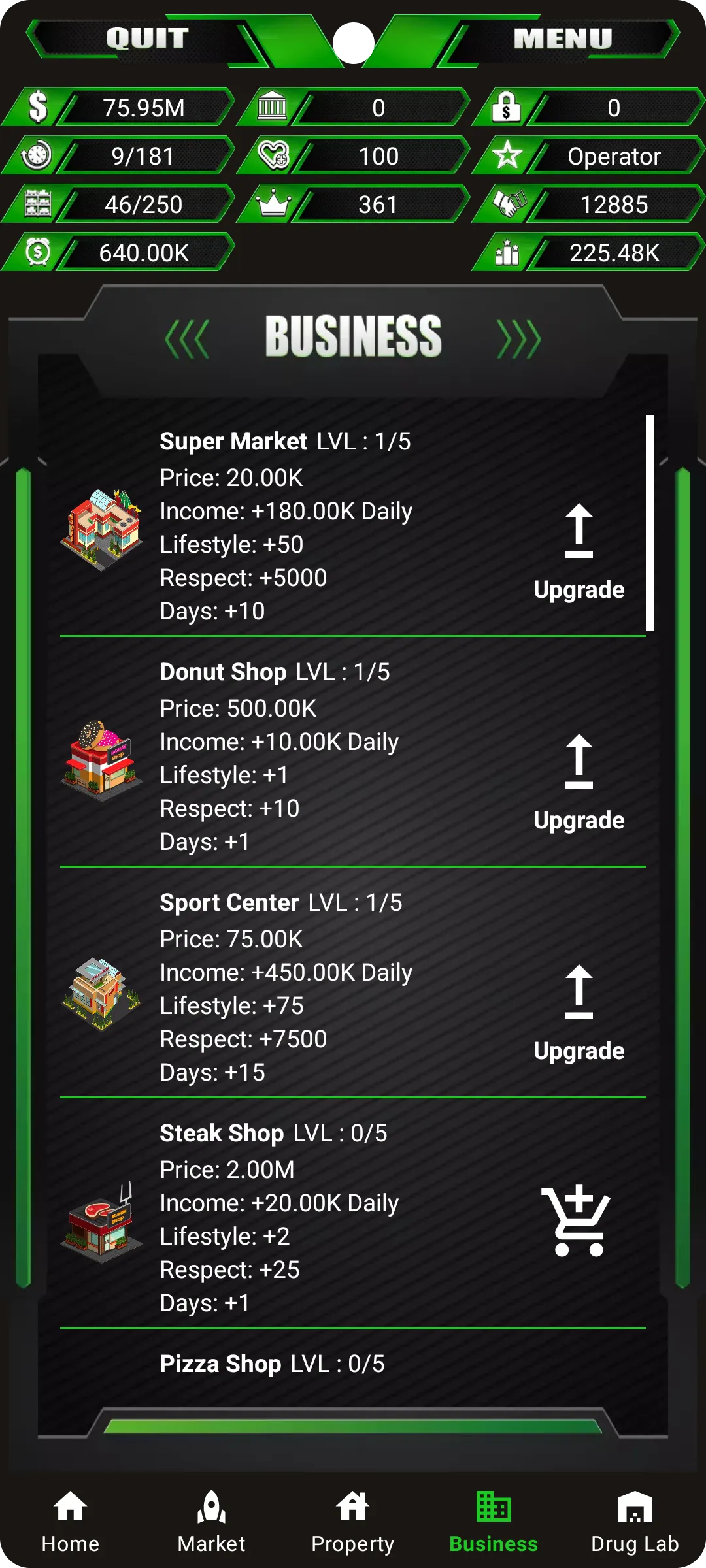Open the crown respect icon showing 361
This screenshot has height=1568, width=706.
click(x=273, y=204)
